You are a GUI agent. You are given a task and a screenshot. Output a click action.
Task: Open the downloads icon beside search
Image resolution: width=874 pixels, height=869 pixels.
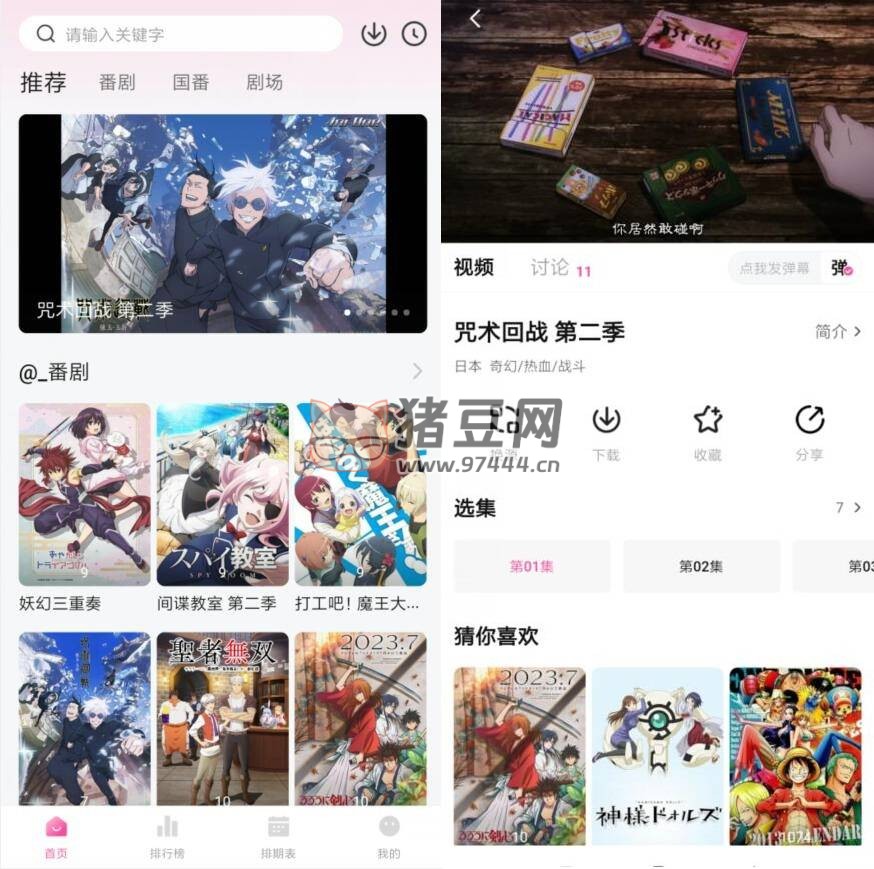[373, 34]
